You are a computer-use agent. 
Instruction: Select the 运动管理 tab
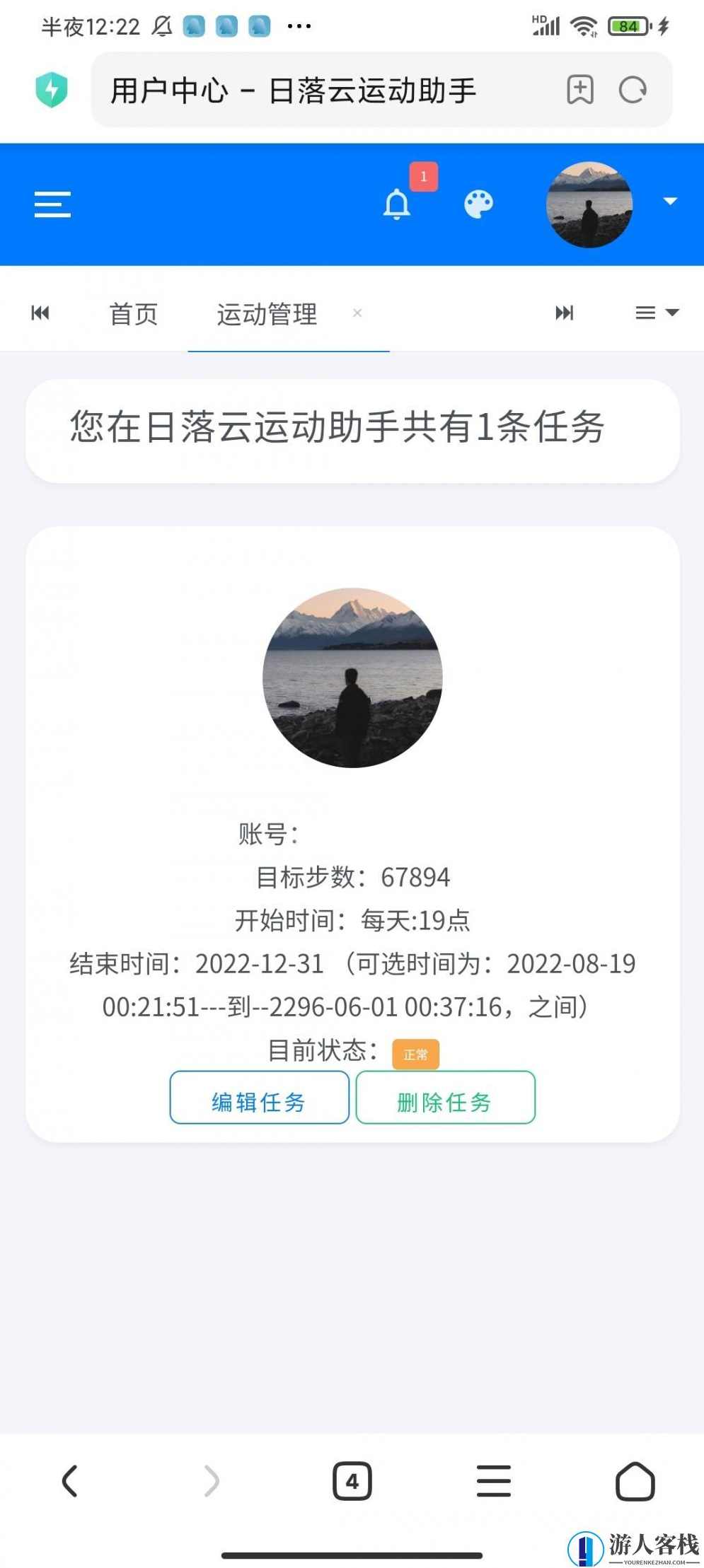click(267, 313)
